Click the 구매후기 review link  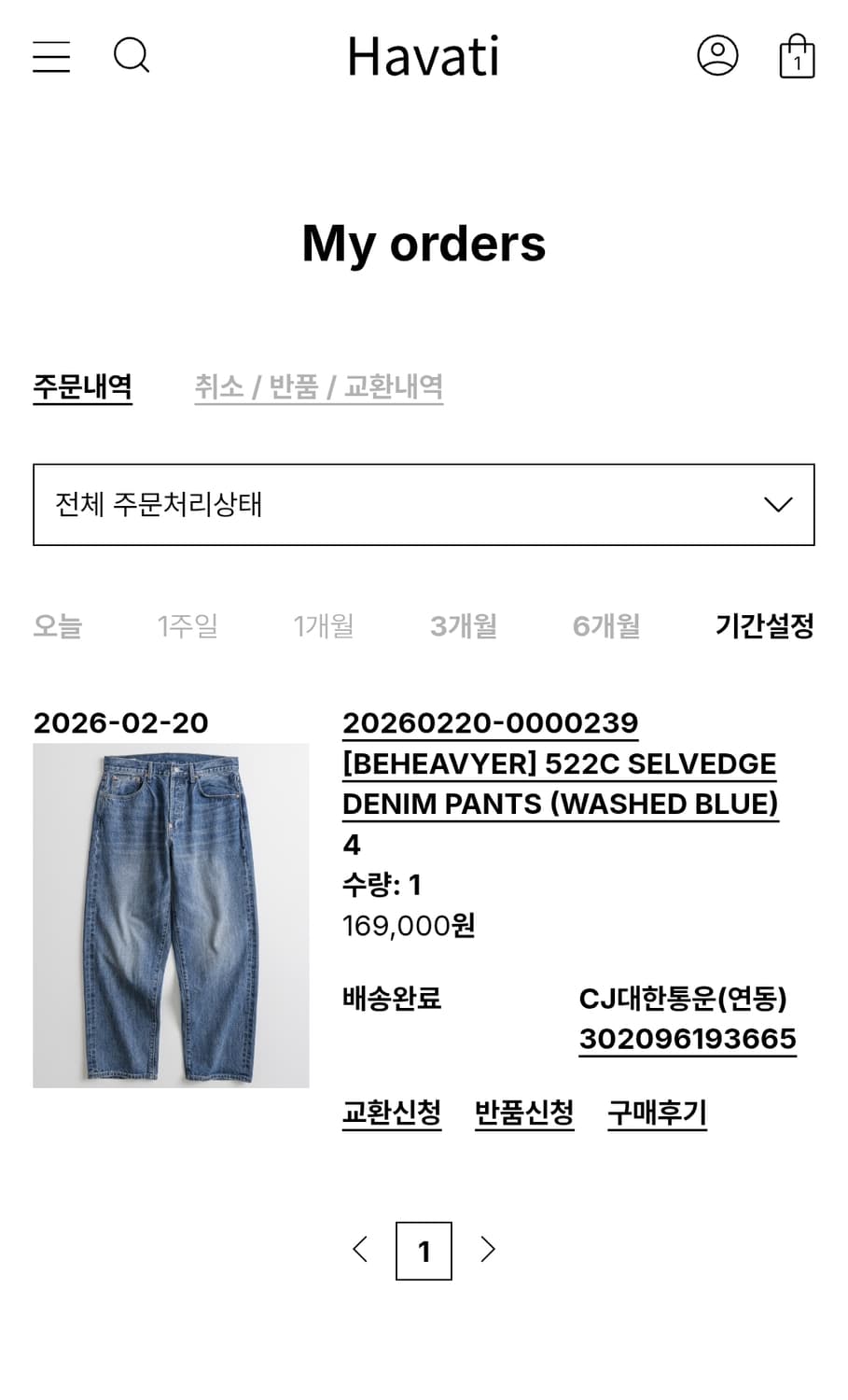click(657, 1111)
